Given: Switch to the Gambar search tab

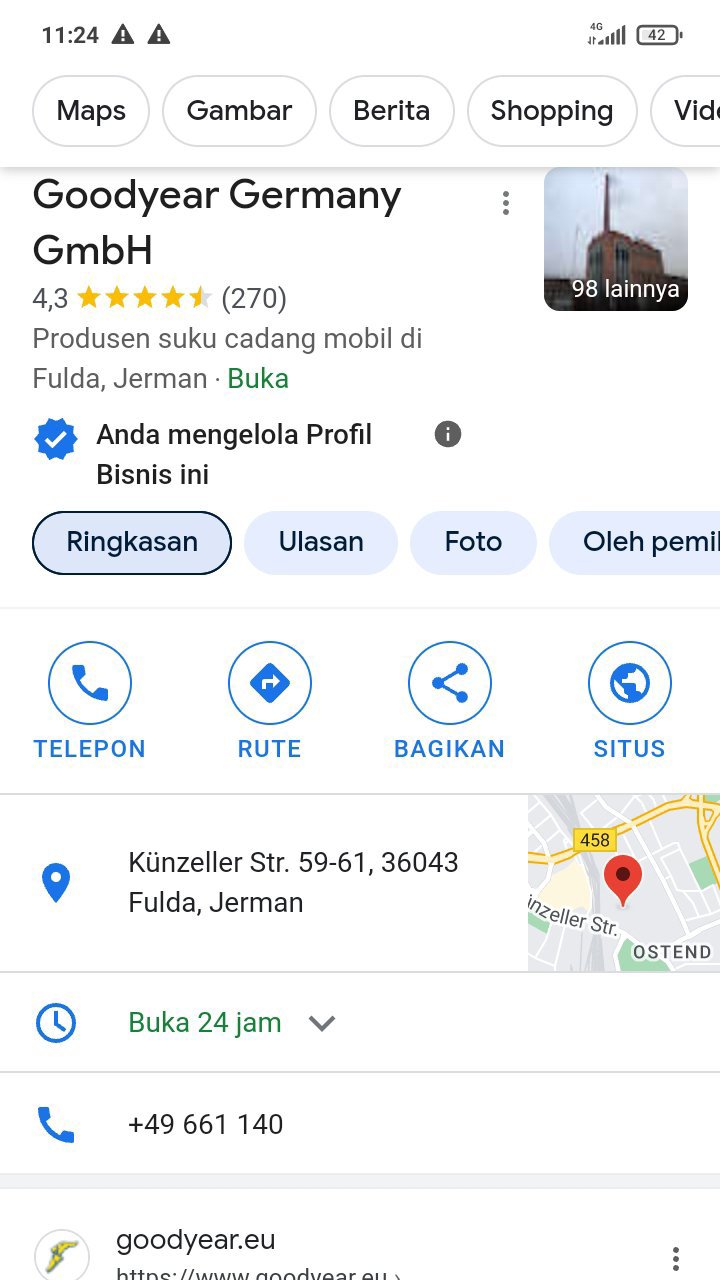Looking at the screenshot, I should coord(239,111).
